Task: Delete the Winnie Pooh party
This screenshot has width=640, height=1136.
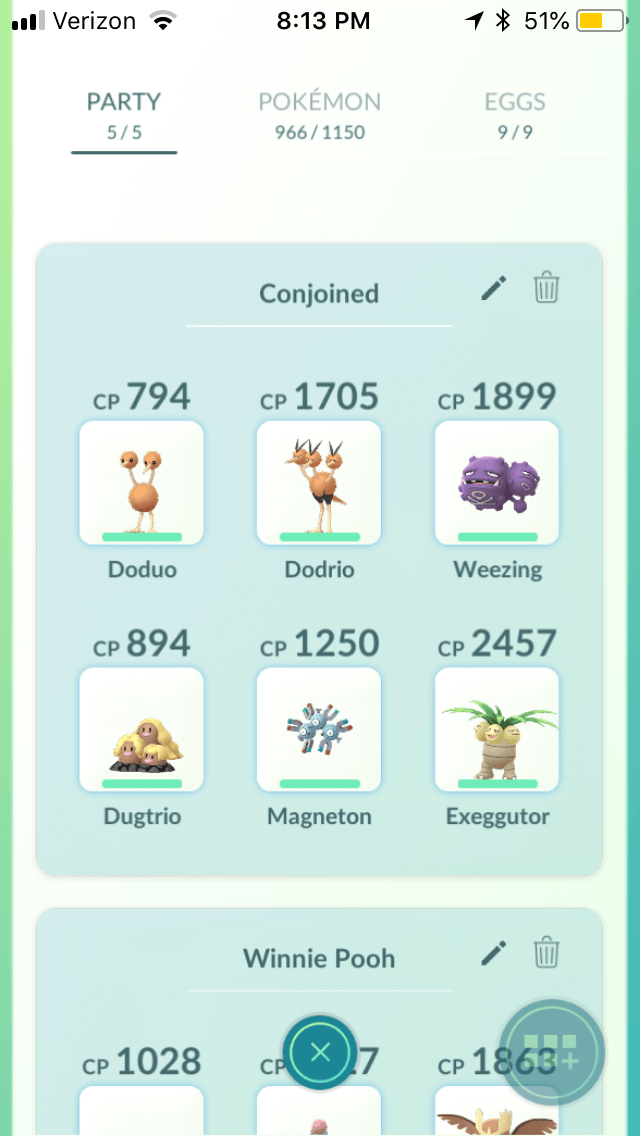Action: (547, 953)
